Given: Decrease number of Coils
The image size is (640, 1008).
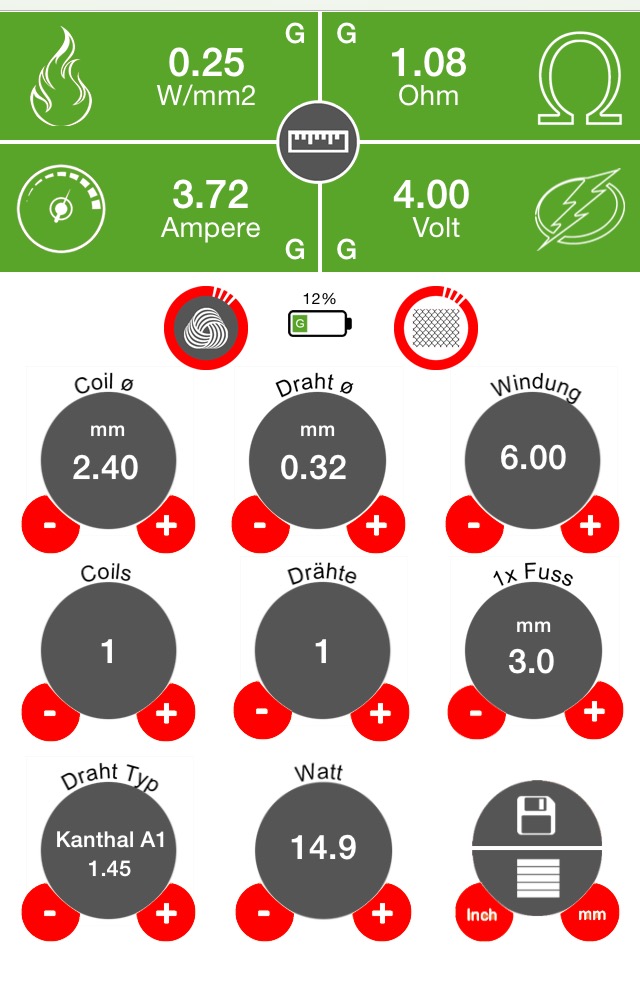Looking at the screenshot, I should (48, 713).
